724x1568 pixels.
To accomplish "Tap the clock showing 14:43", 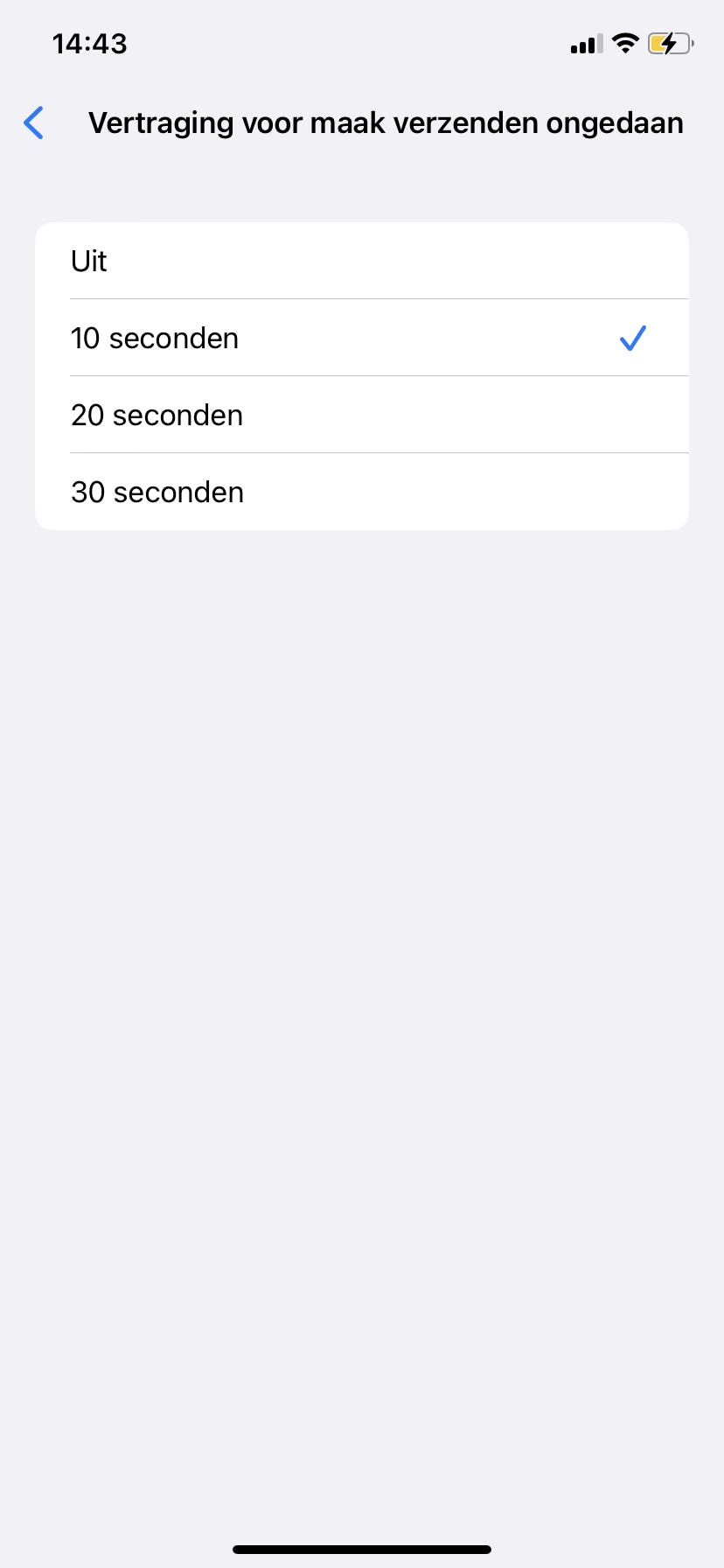I will (89, 43).
